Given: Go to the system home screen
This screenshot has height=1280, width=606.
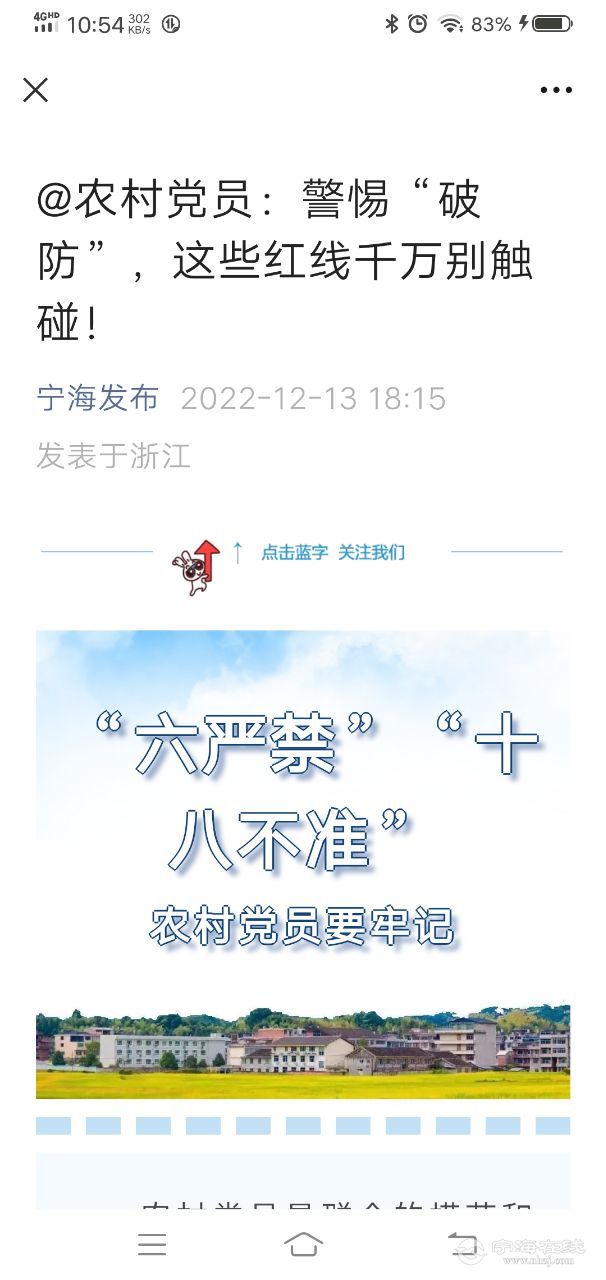Looking at the screenshot, I should pyautogui.click(x=303, y=1243).
